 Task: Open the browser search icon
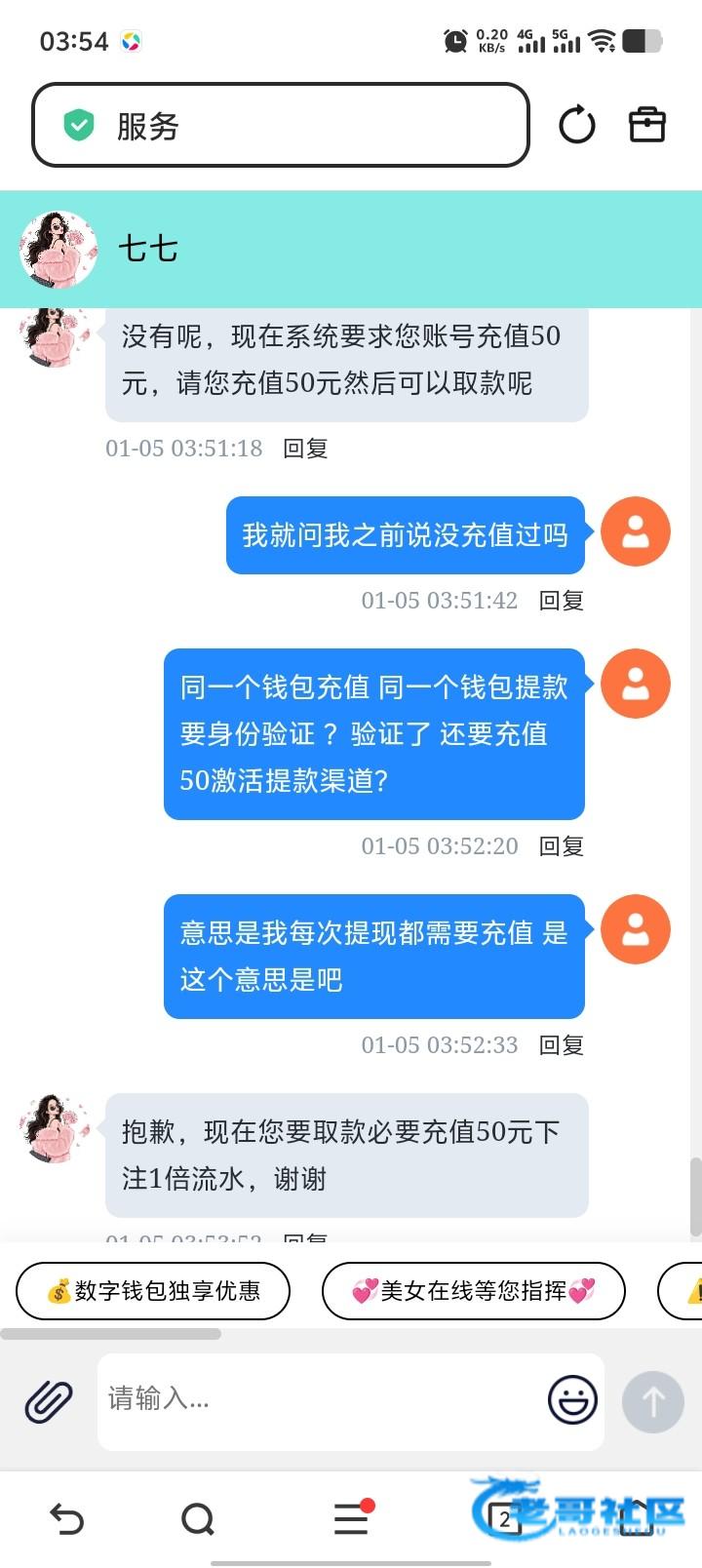point(198,1518)
